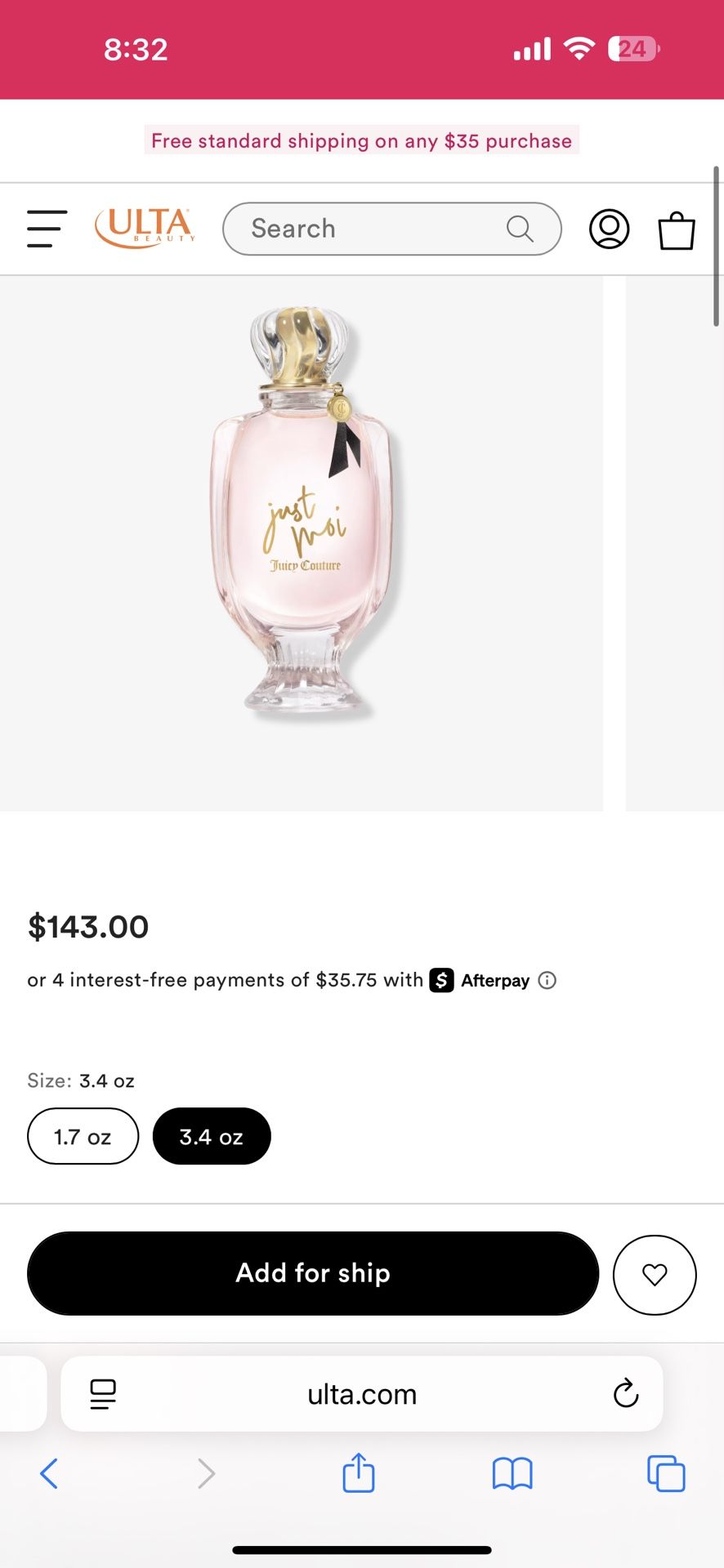This screenshot has width=724, height=1568.
Task: Select the 1.7 oz size option
Action: coord(83,1136)
